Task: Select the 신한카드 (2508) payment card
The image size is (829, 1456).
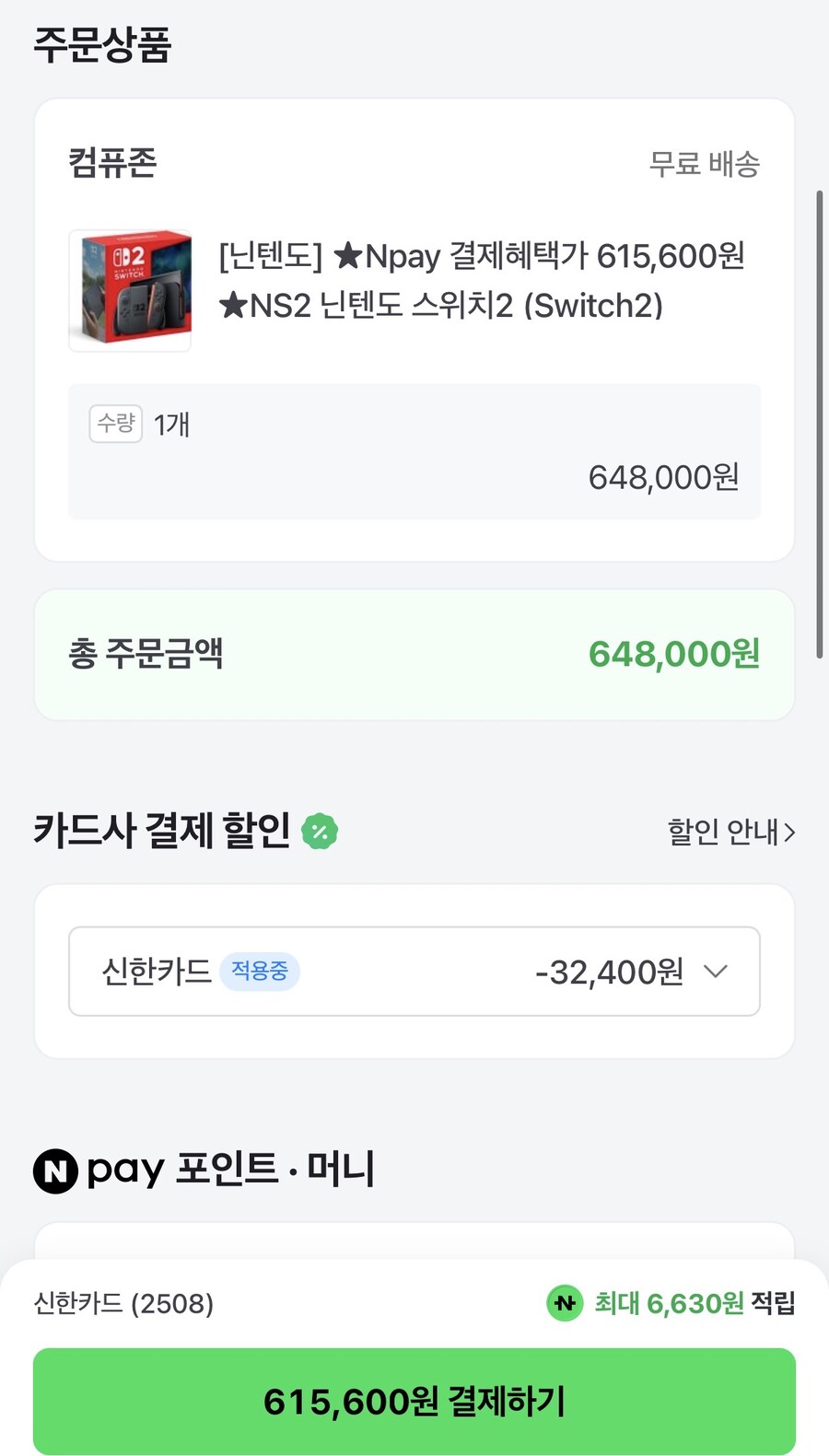Action: (123, 1303)
